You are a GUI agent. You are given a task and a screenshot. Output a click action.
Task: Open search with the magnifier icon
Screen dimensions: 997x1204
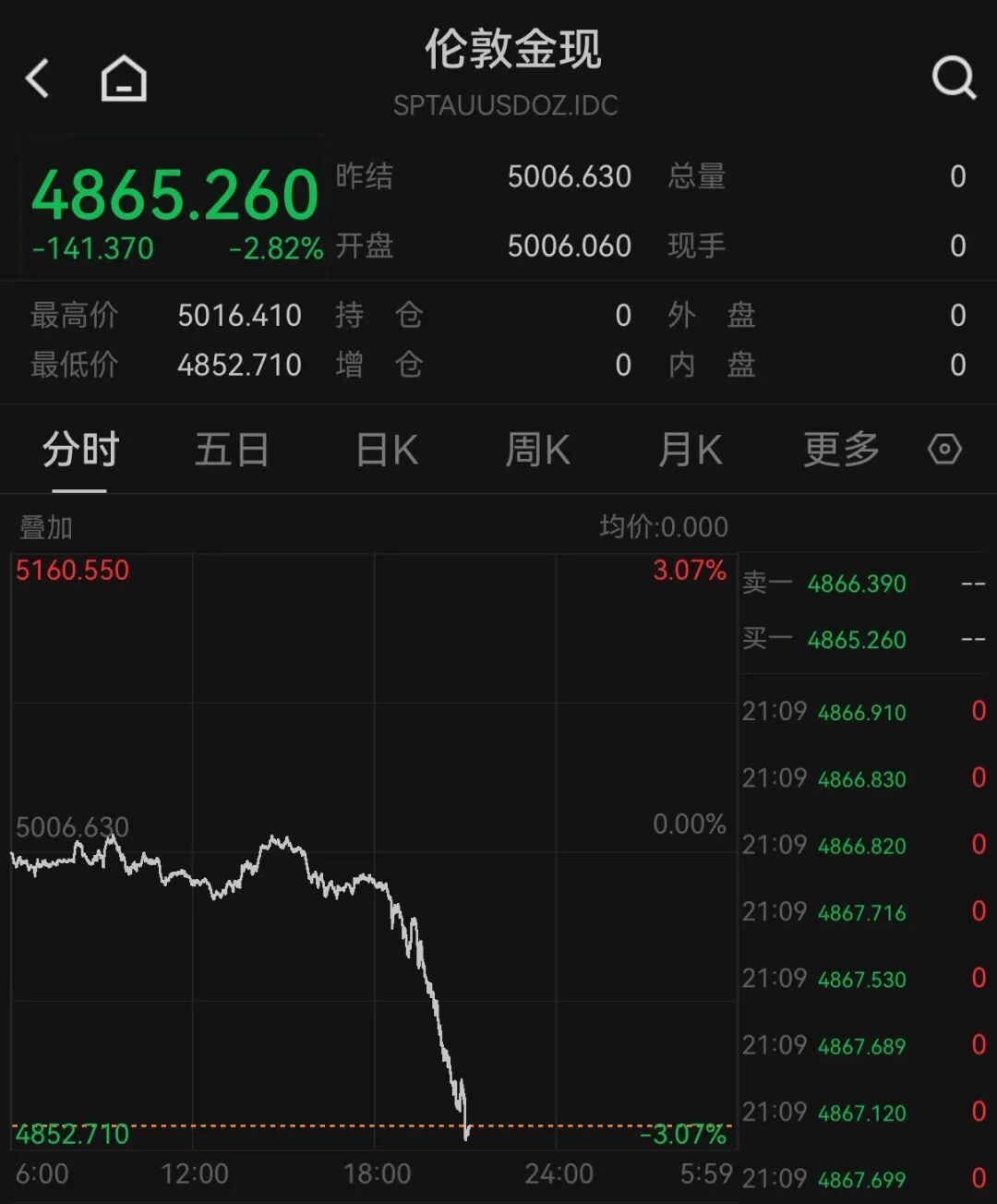(954, 78)
